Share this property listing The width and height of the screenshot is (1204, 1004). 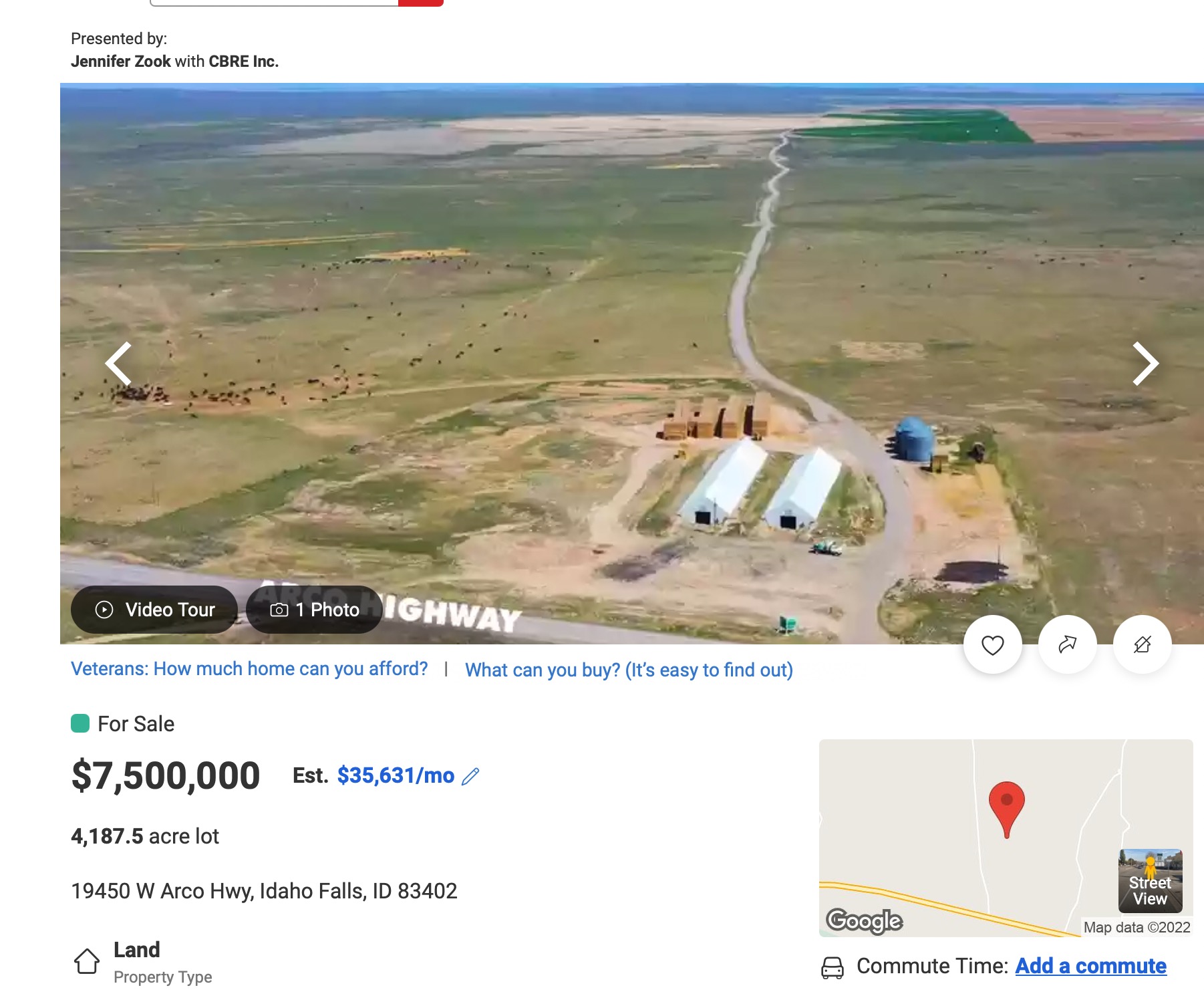1067,645
